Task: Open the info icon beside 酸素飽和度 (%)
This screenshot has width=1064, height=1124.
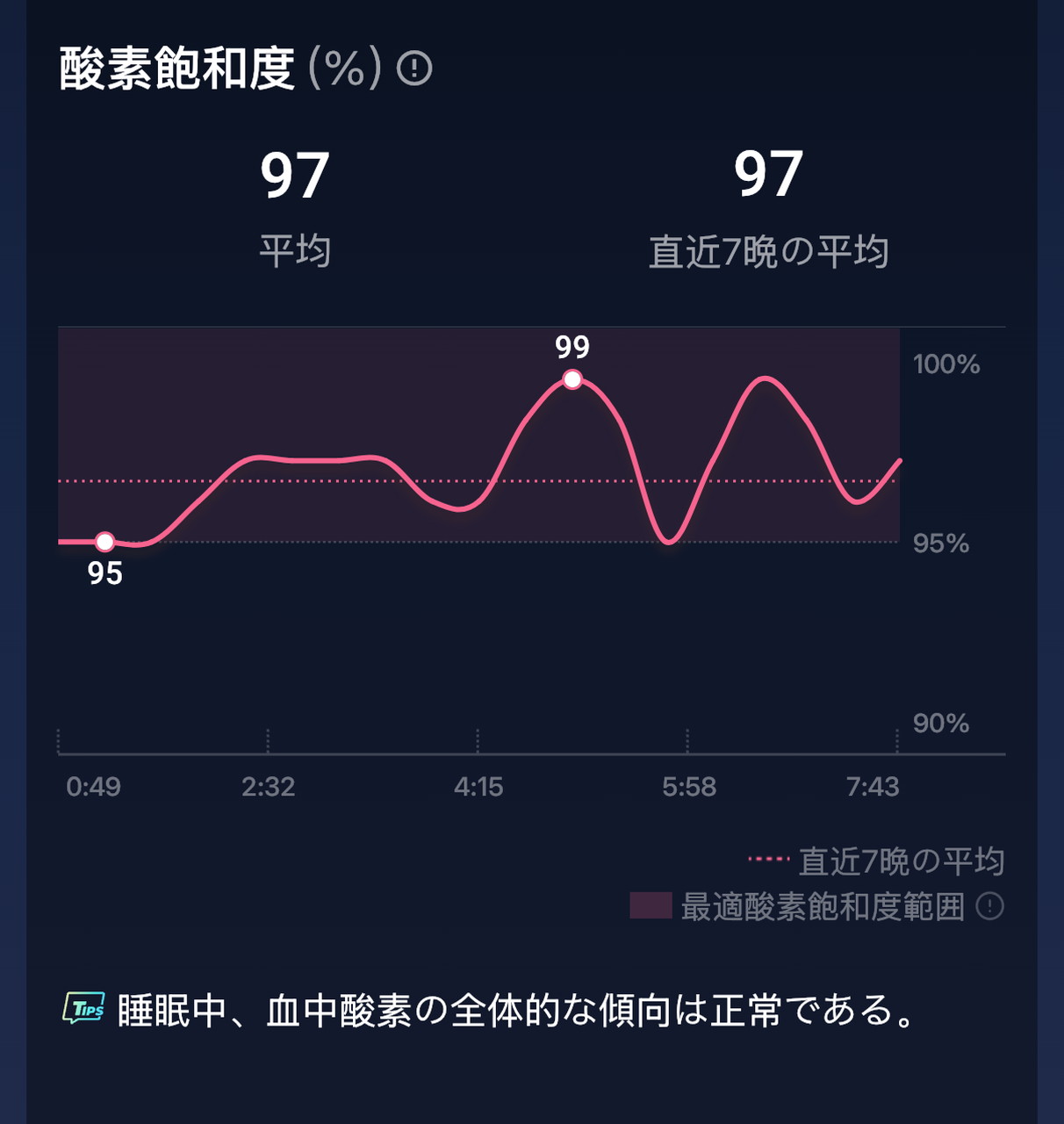Action: coord(414,68)
